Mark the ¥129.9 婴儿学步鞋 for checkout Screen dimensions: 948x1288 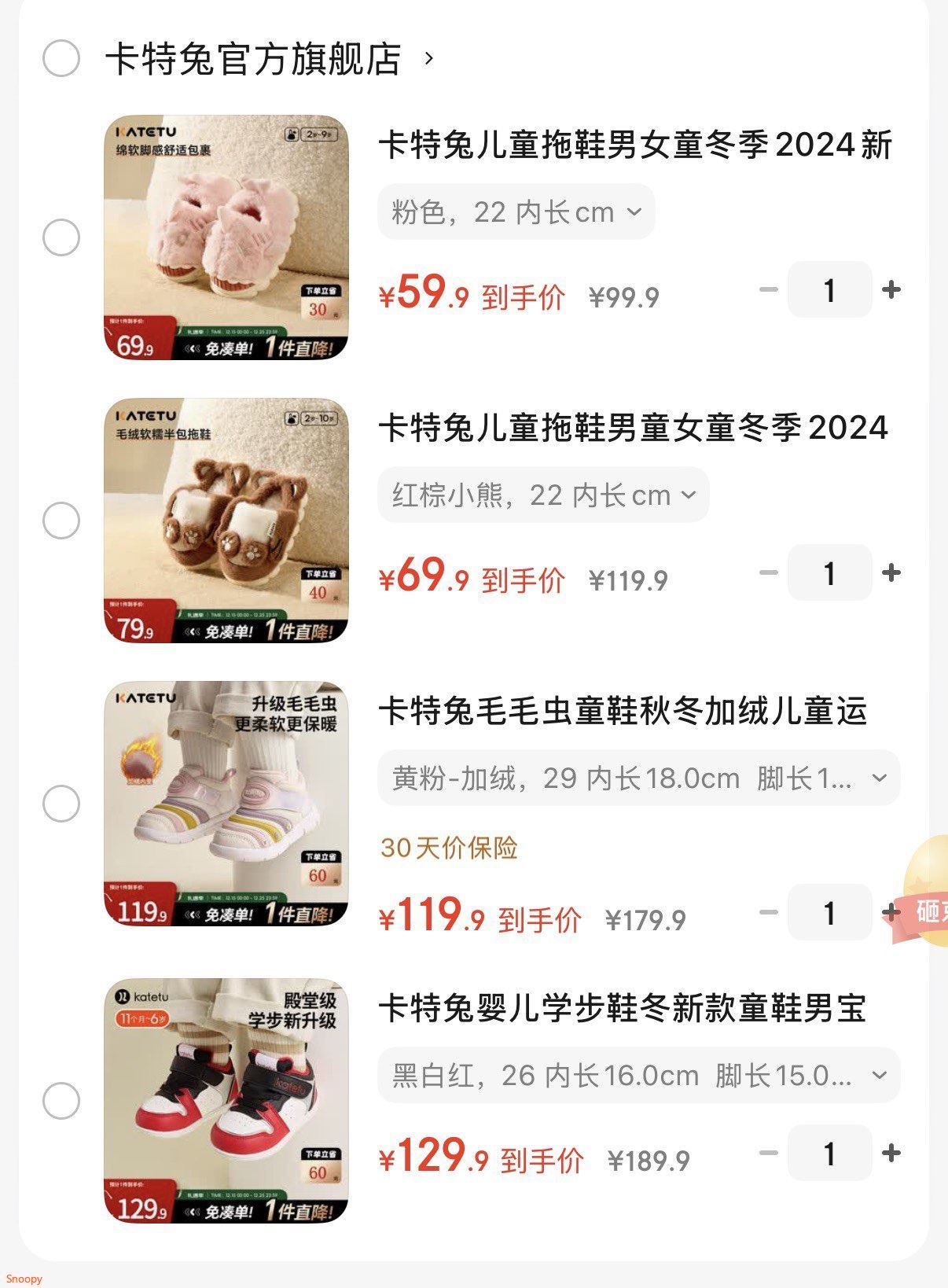[x=61, y=1100]
